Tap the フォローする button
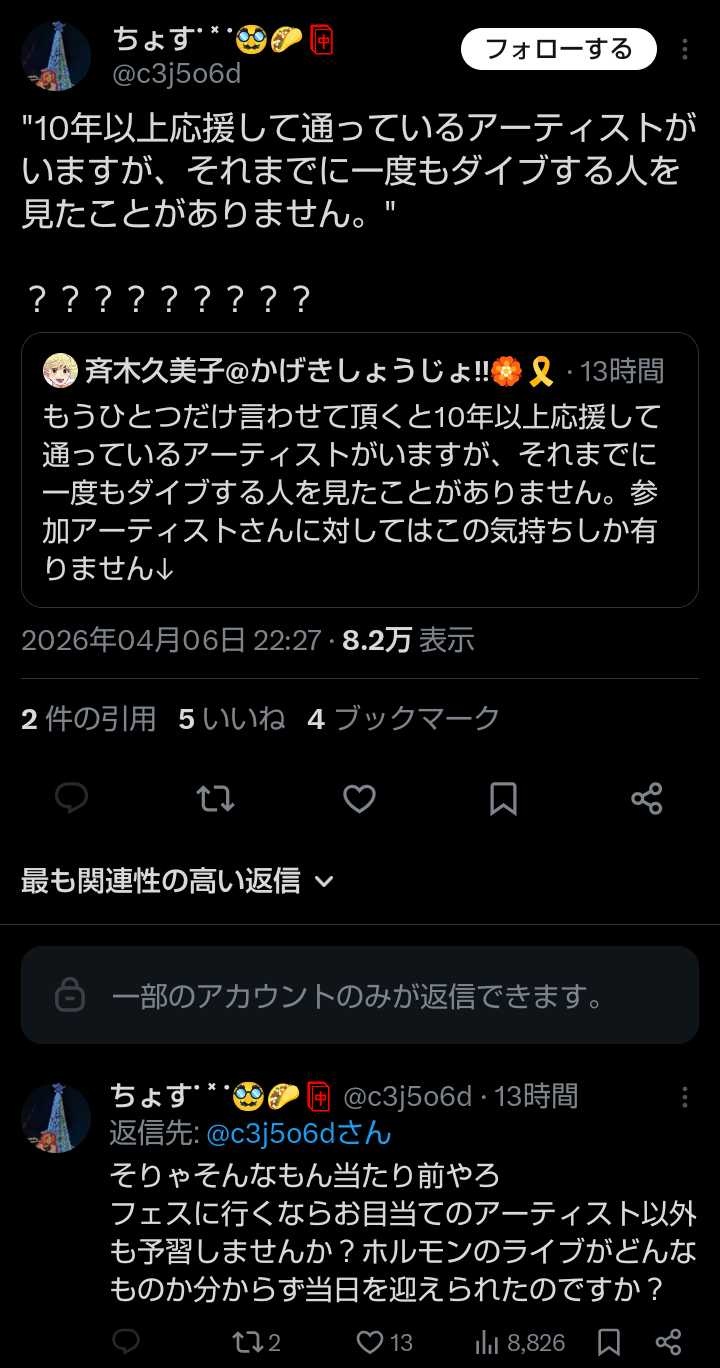Screen dimensions: 720x1368 [x=558, y=49]
